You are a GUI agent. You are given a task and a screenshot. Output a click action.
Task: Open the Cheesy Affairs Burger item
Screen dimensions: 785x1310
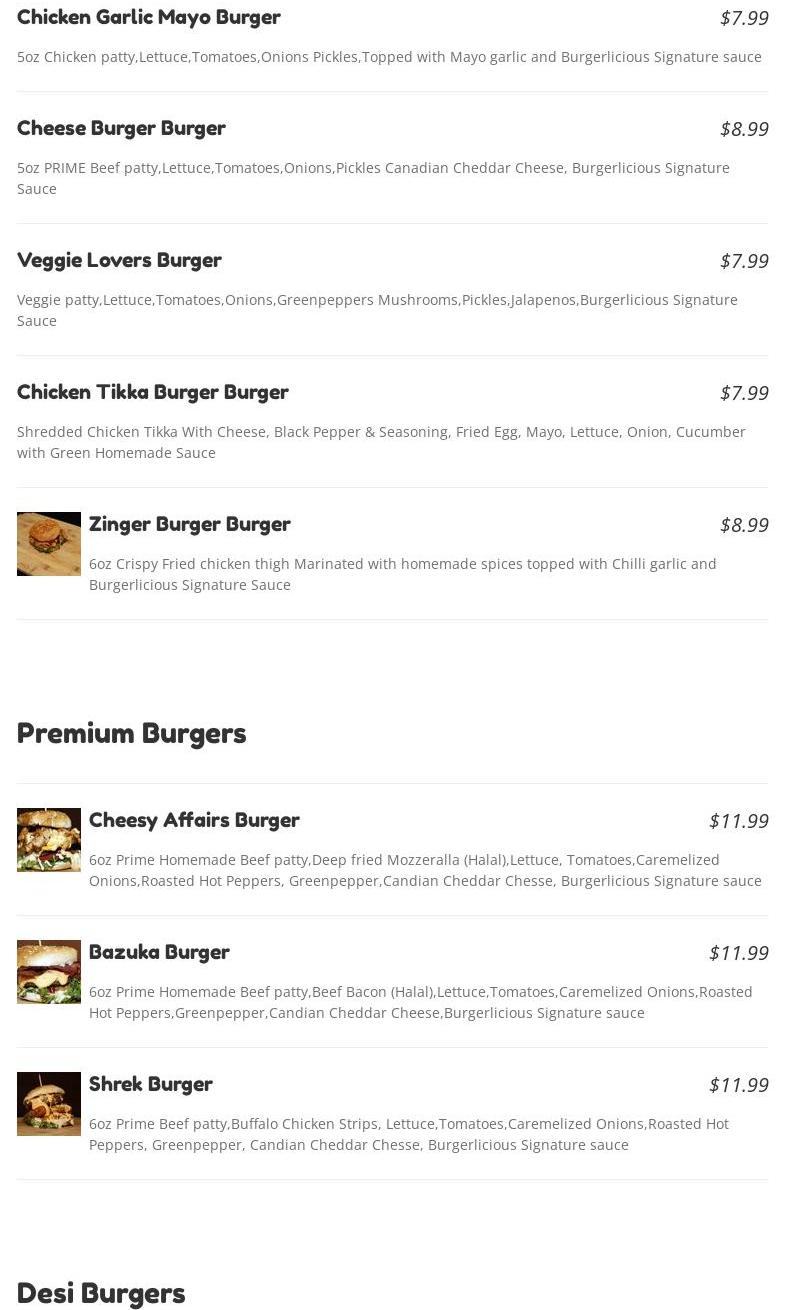point(194,820)
